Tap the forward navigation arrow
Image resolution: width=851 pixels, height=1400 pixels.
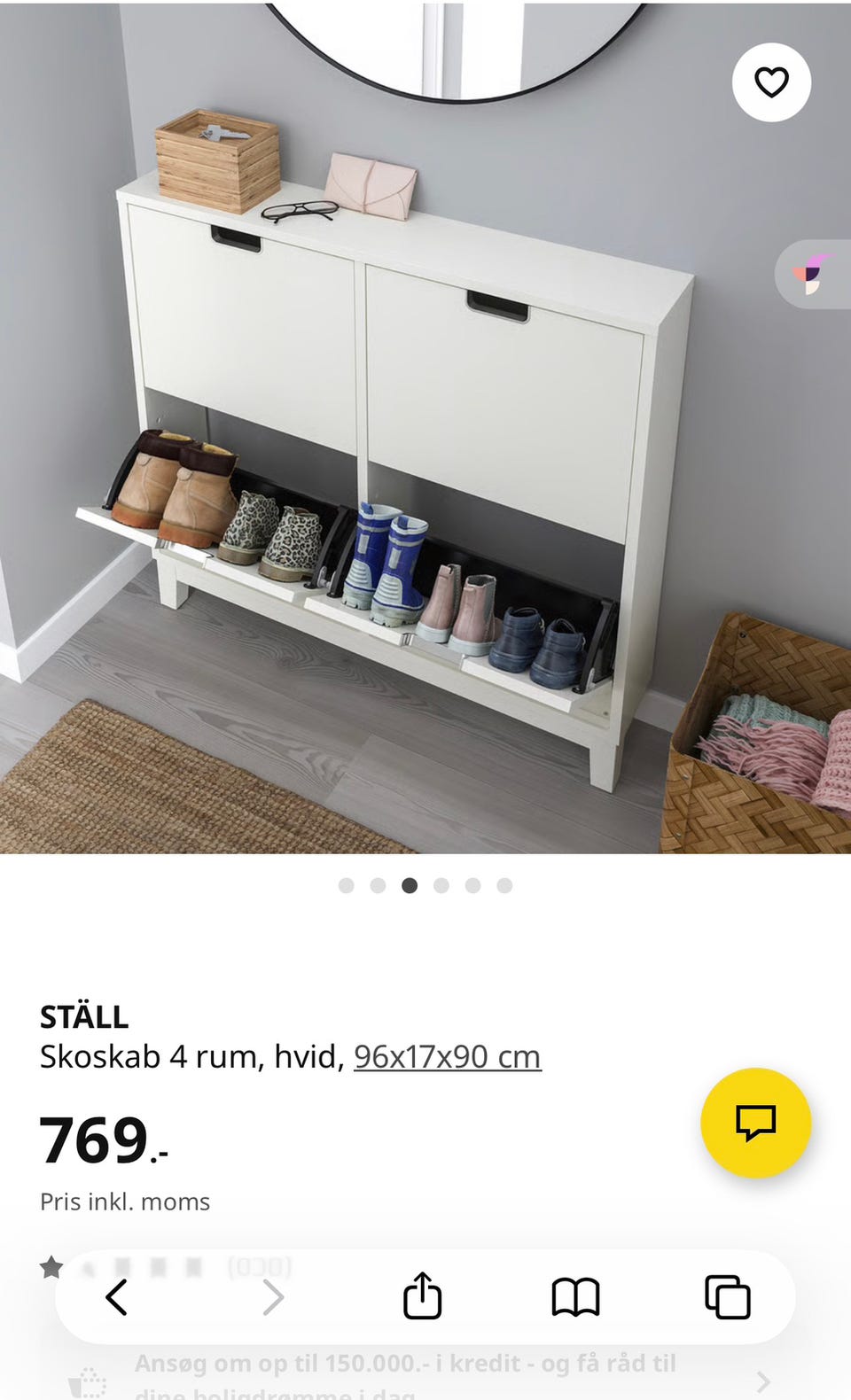[x=272, y=1297]
